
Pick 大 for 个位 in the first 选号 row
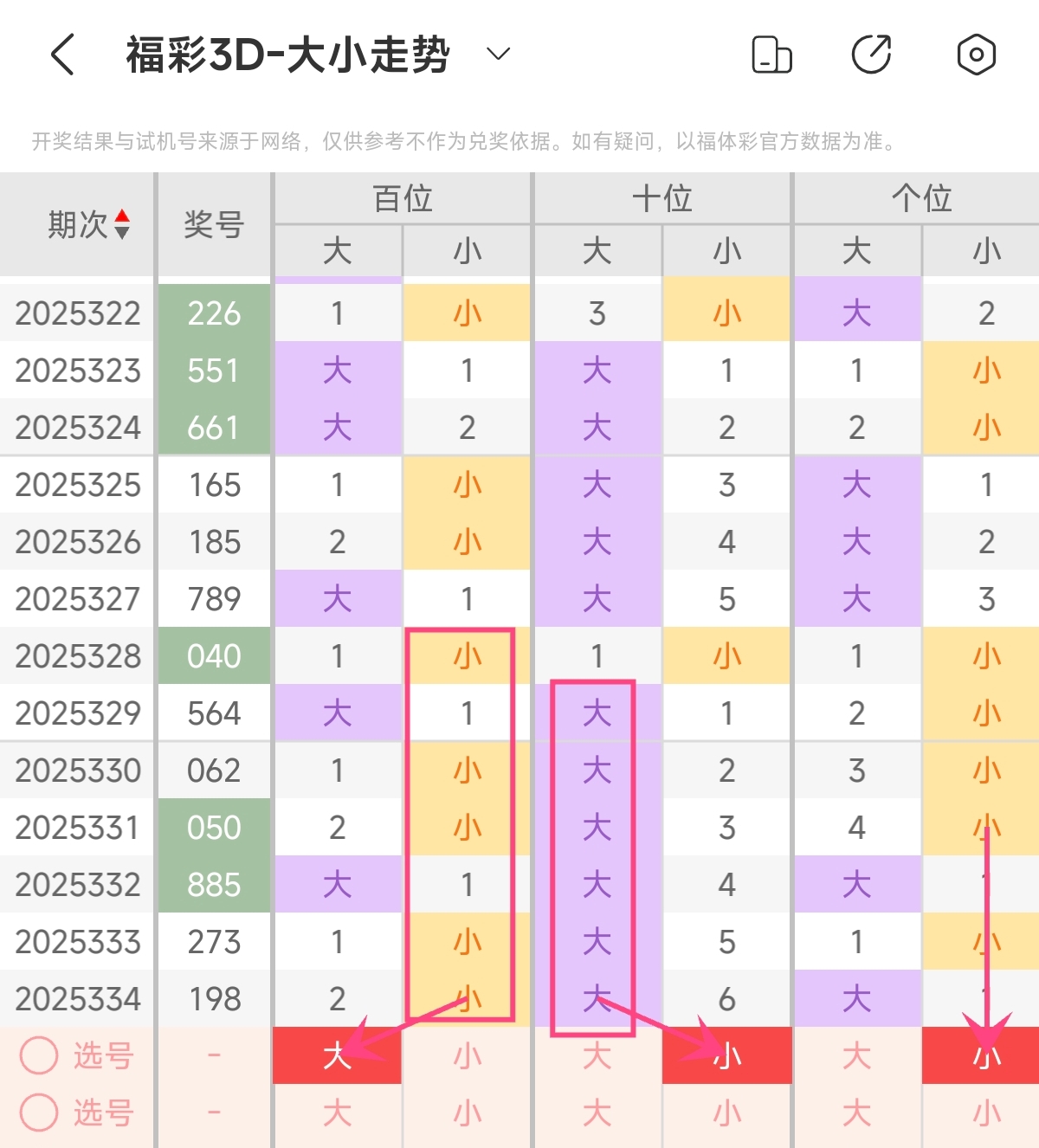[x=856, y=1055]
